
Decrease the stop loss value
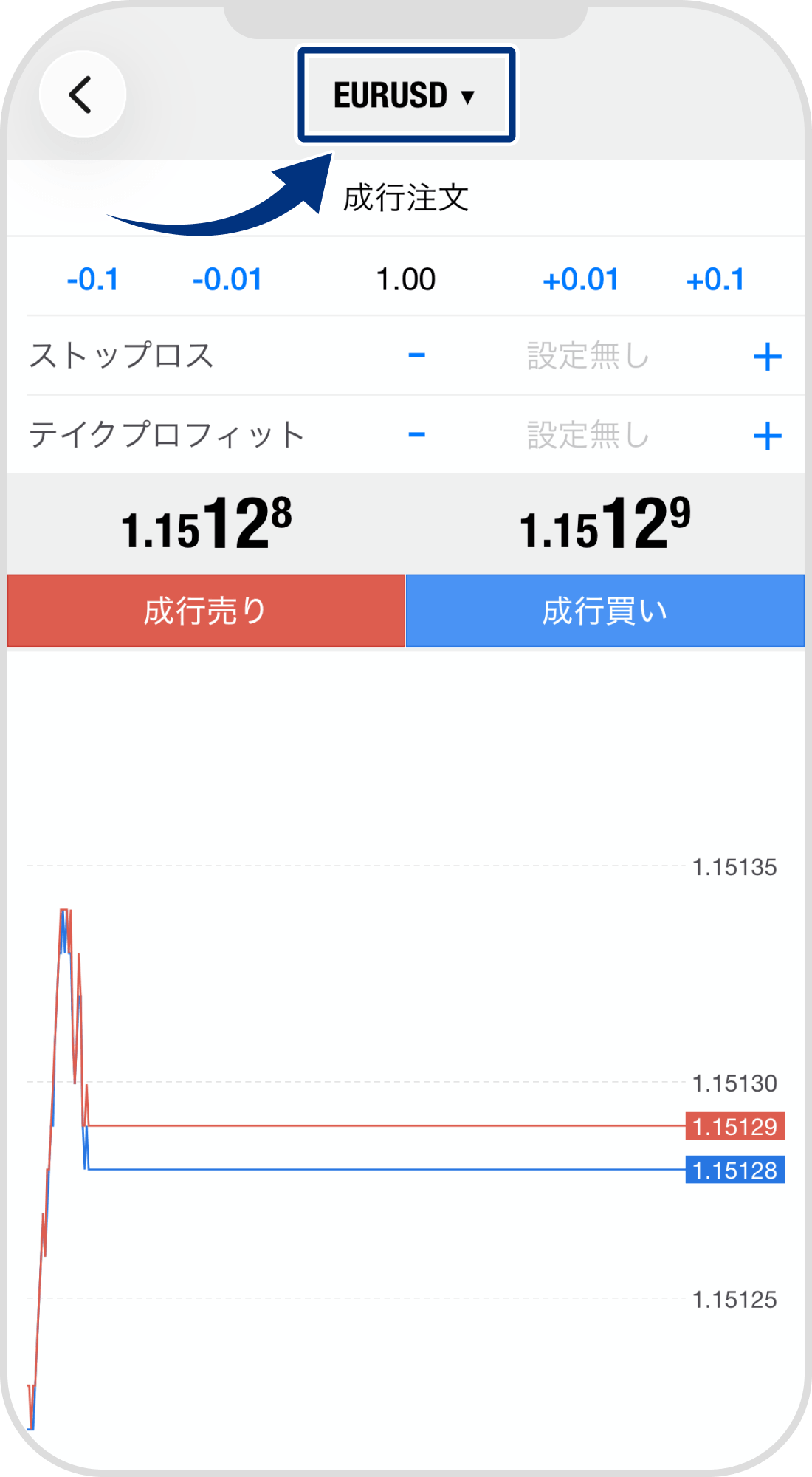[x=416, y=356]
